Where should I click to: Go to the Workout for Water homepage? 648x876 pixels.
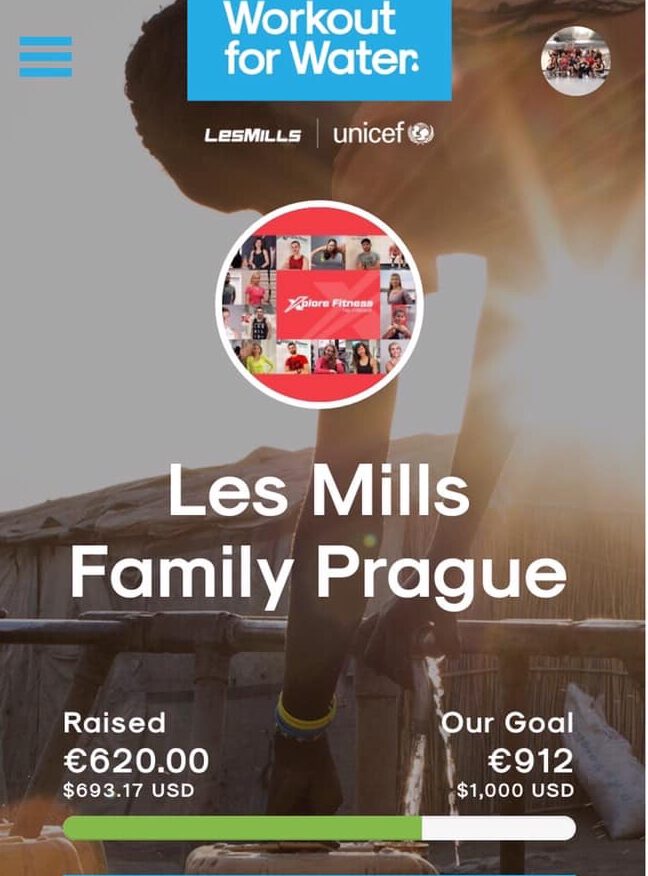coord(319,45)
